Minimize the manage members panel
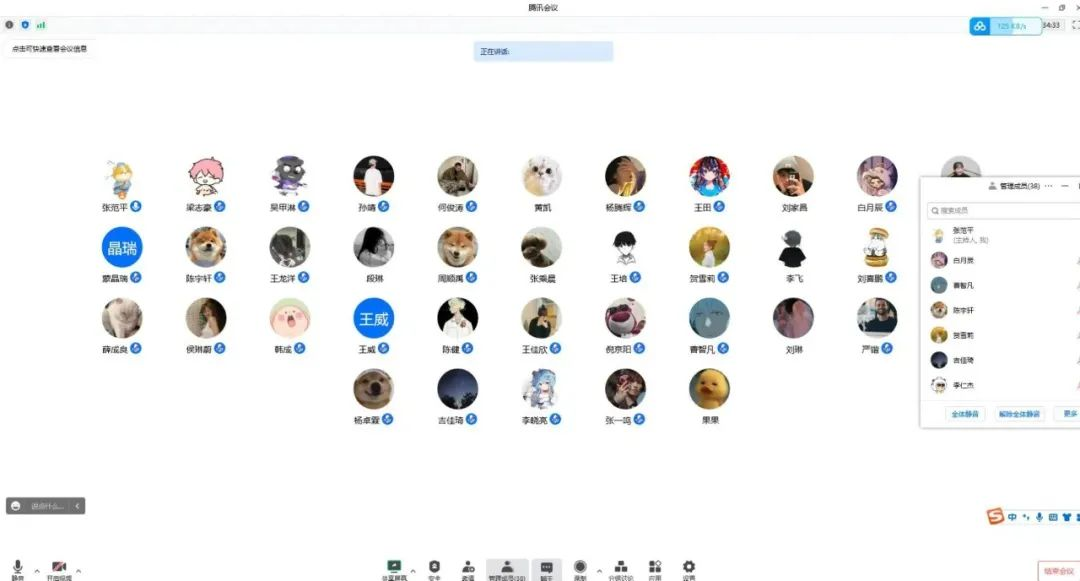This screenshot has height=581, width=1080. pos(1065,186)
